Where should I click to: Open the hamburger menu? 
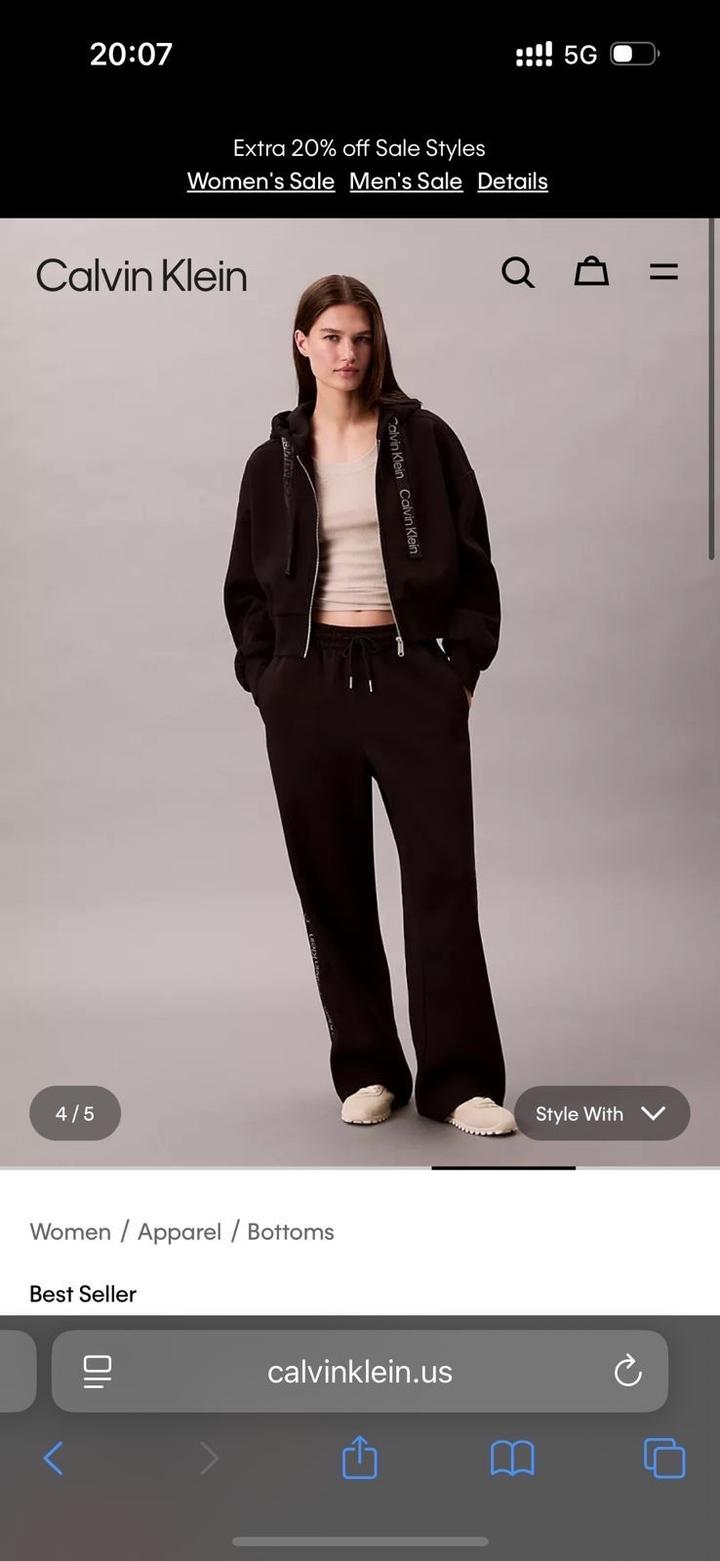664,272
